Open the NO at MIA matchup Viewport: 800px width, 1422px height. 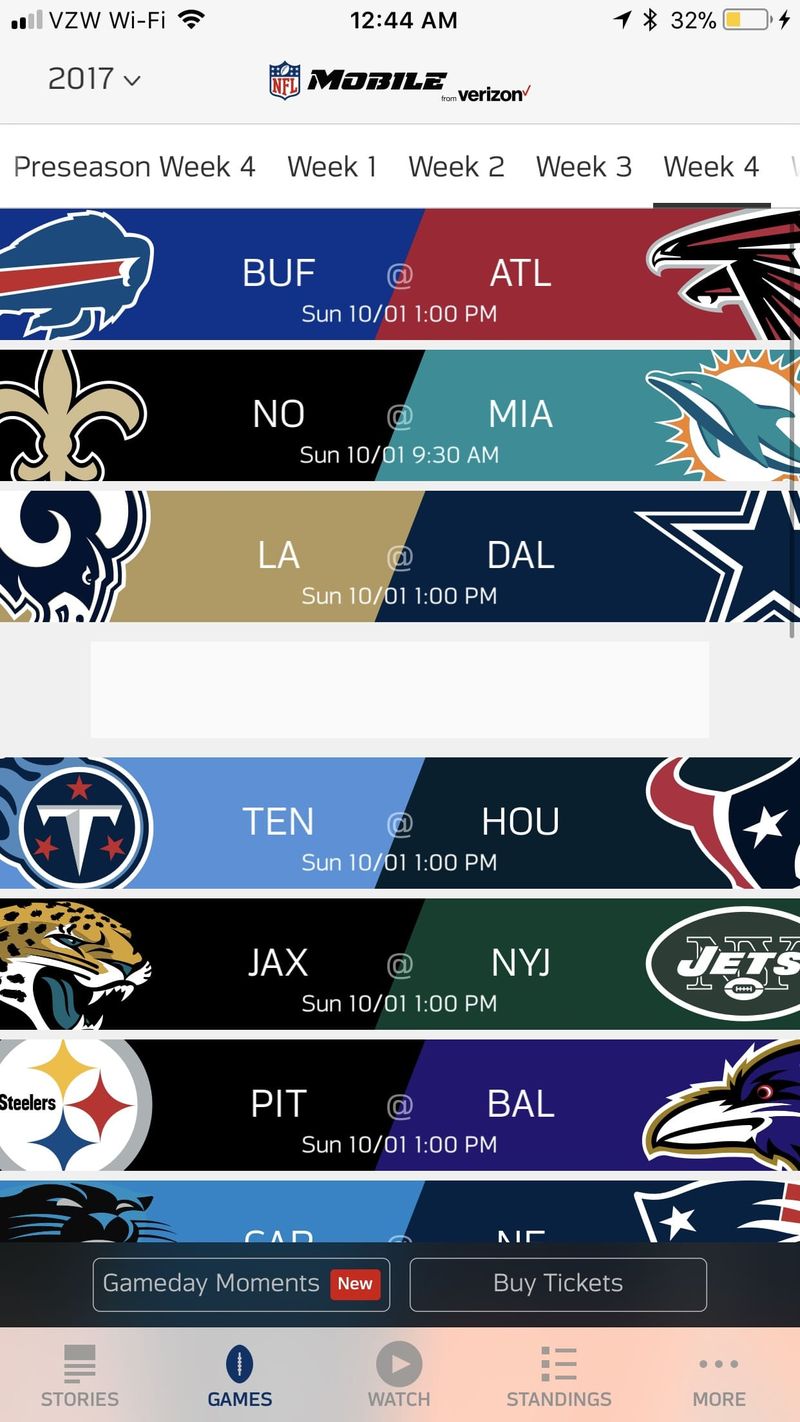click(400, 416)
